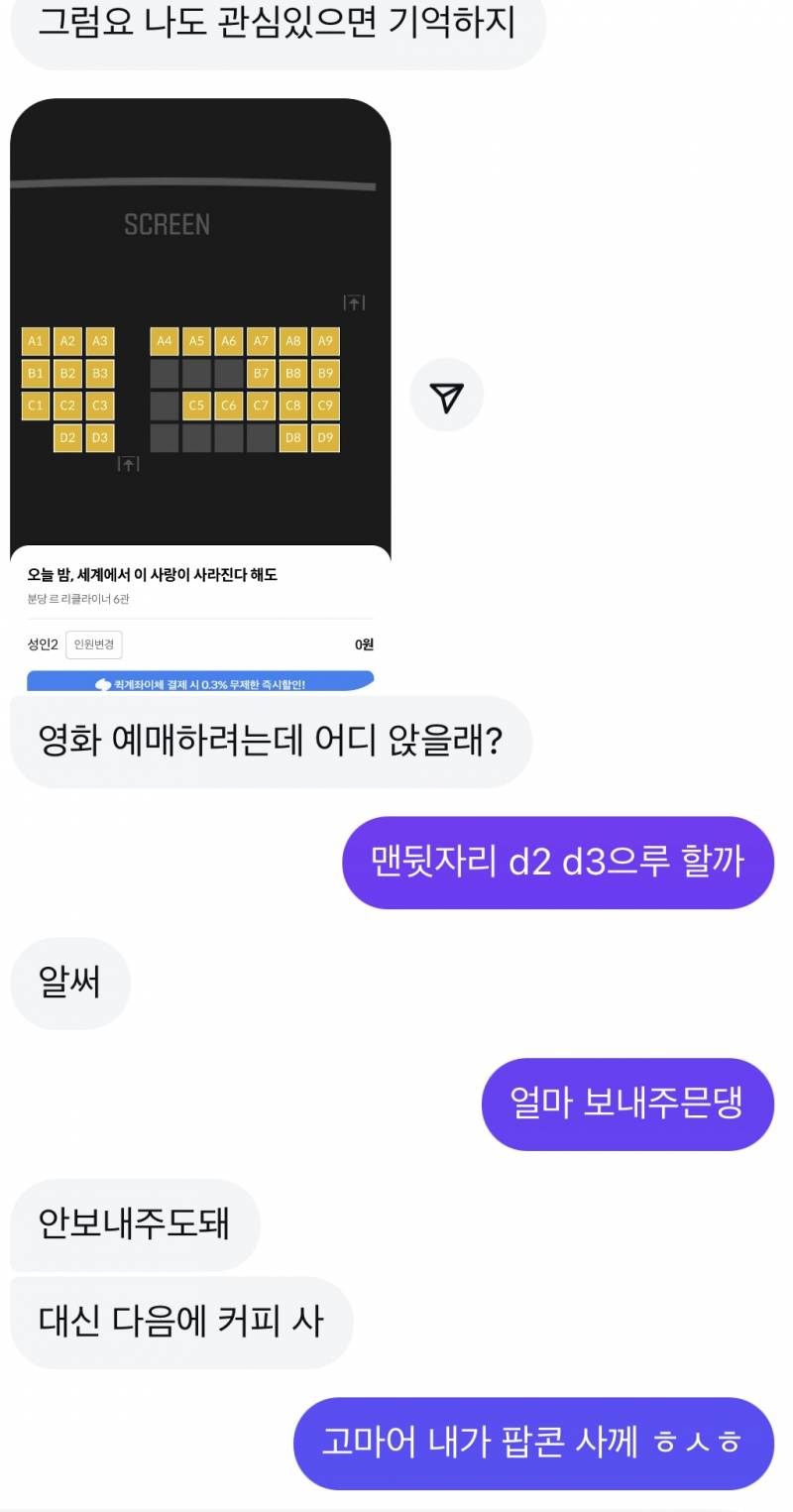The width and height of the screenshot is (793, 1512).
Task: Toggle seat B7 selection
Action: (x=261, y=373)
